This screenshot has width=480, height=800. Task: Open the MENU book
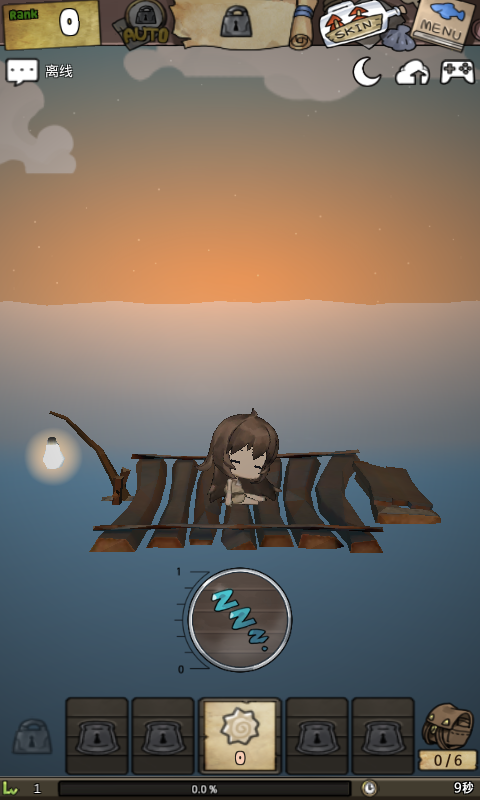443,24
